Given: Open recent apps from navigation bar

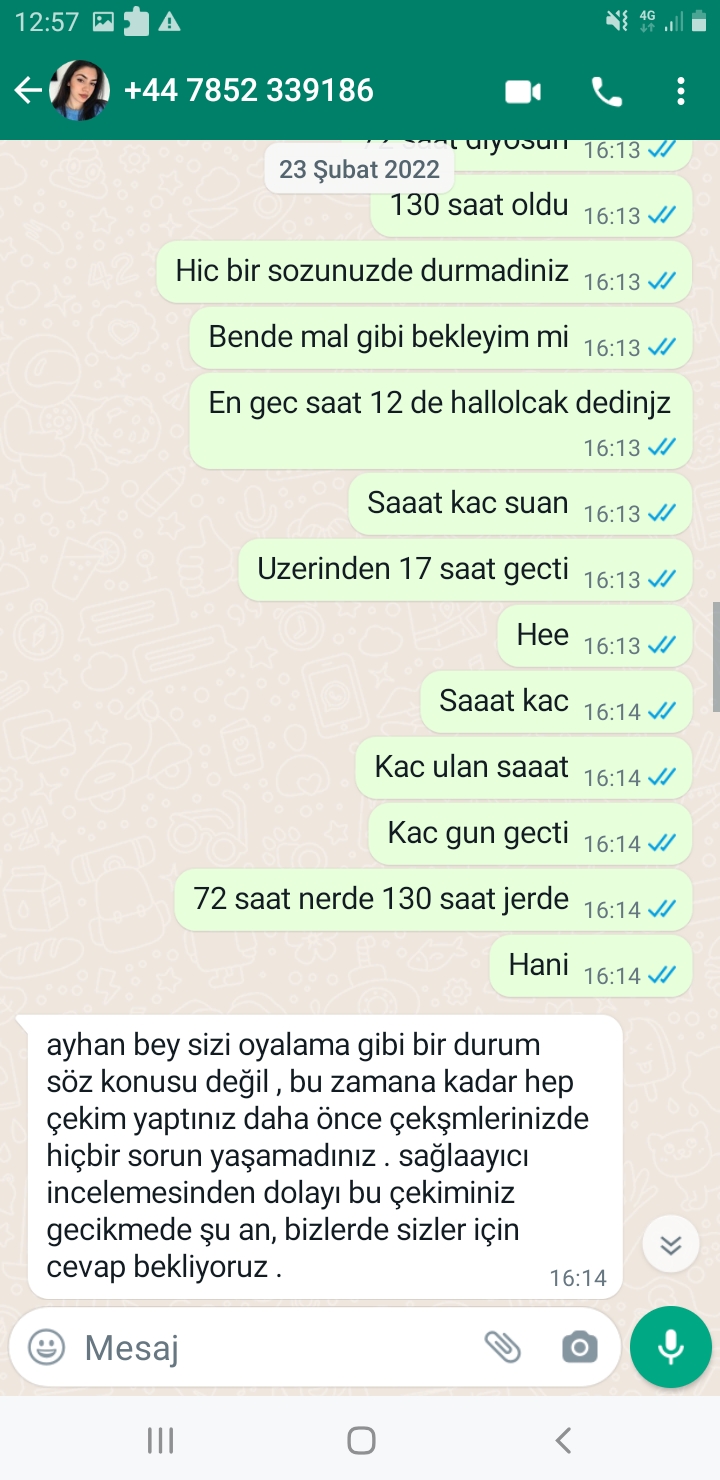Looking at the screenshot, I should (x=160, y=1440).
